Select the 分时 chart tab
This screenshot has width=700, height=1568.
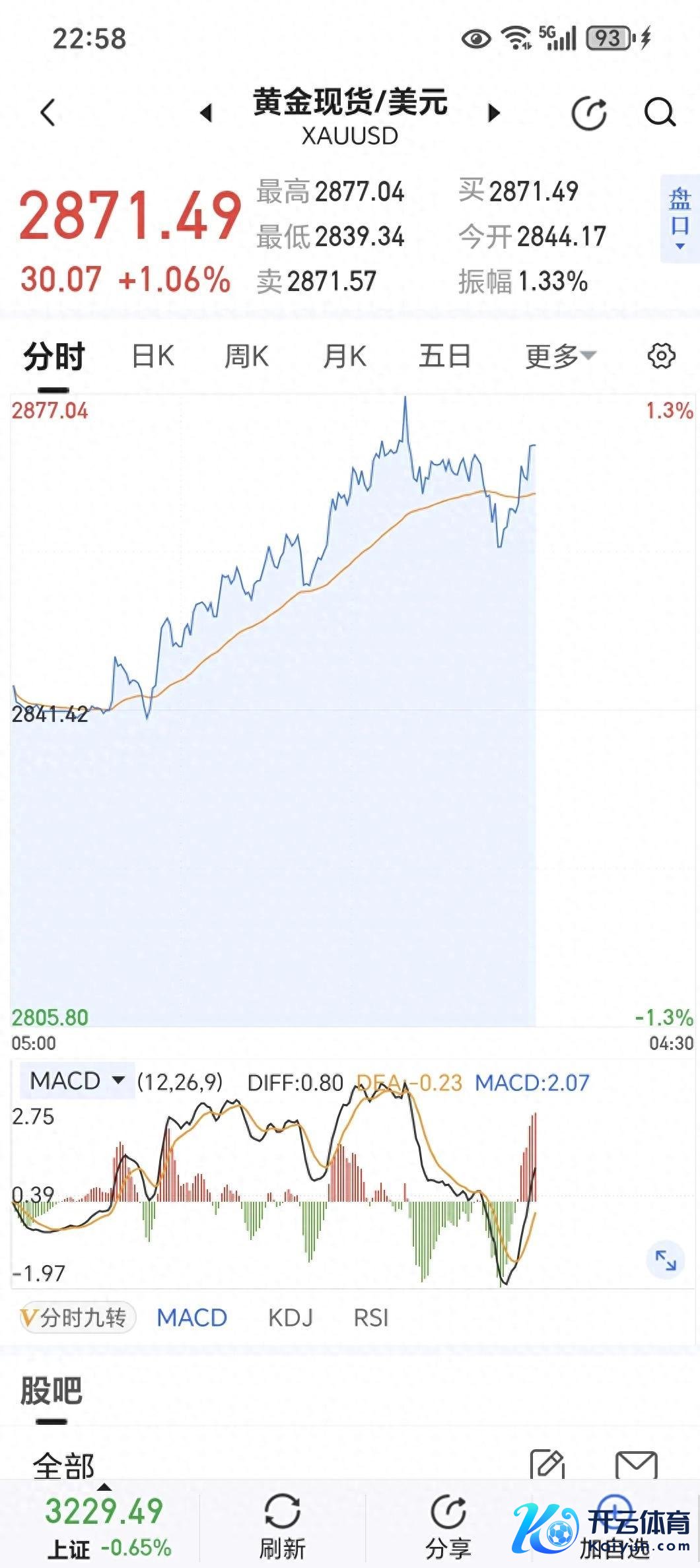point(54,357)
